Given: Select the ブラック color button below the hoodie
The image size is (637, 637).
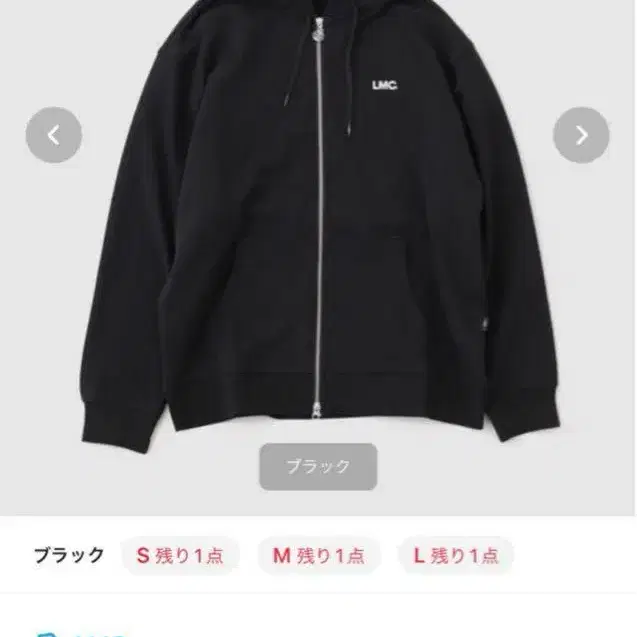Looking at the screenshot, I should coord(318,466).
